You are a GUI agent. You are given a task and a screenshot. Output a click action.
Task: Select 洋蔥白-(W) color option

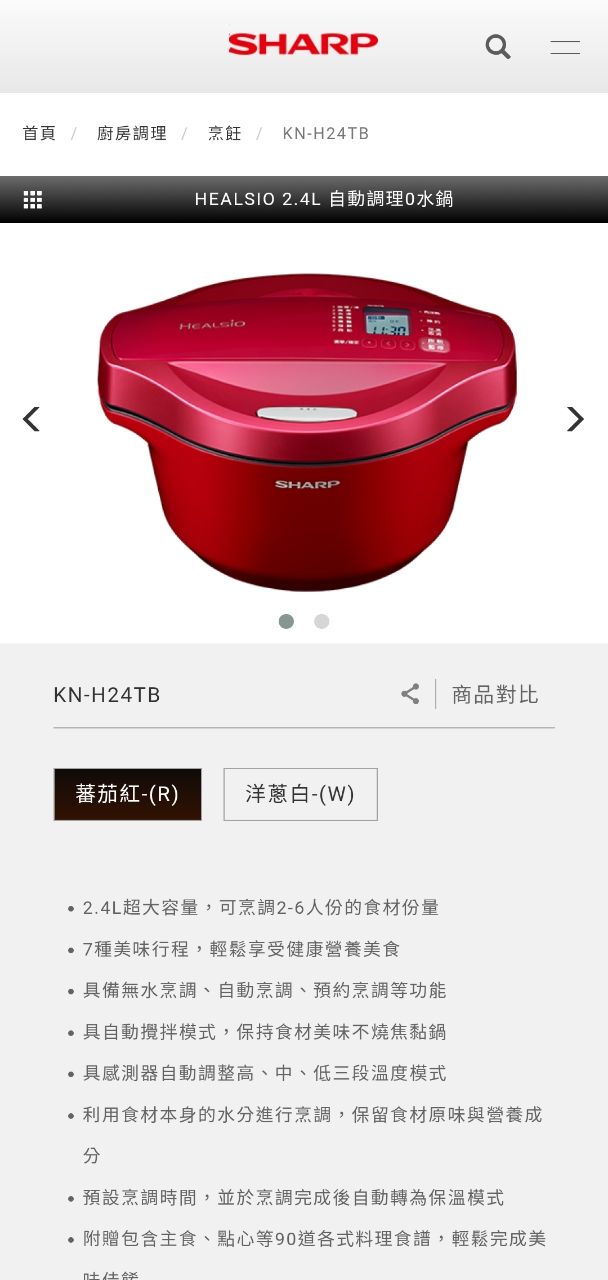pos(300,794)
